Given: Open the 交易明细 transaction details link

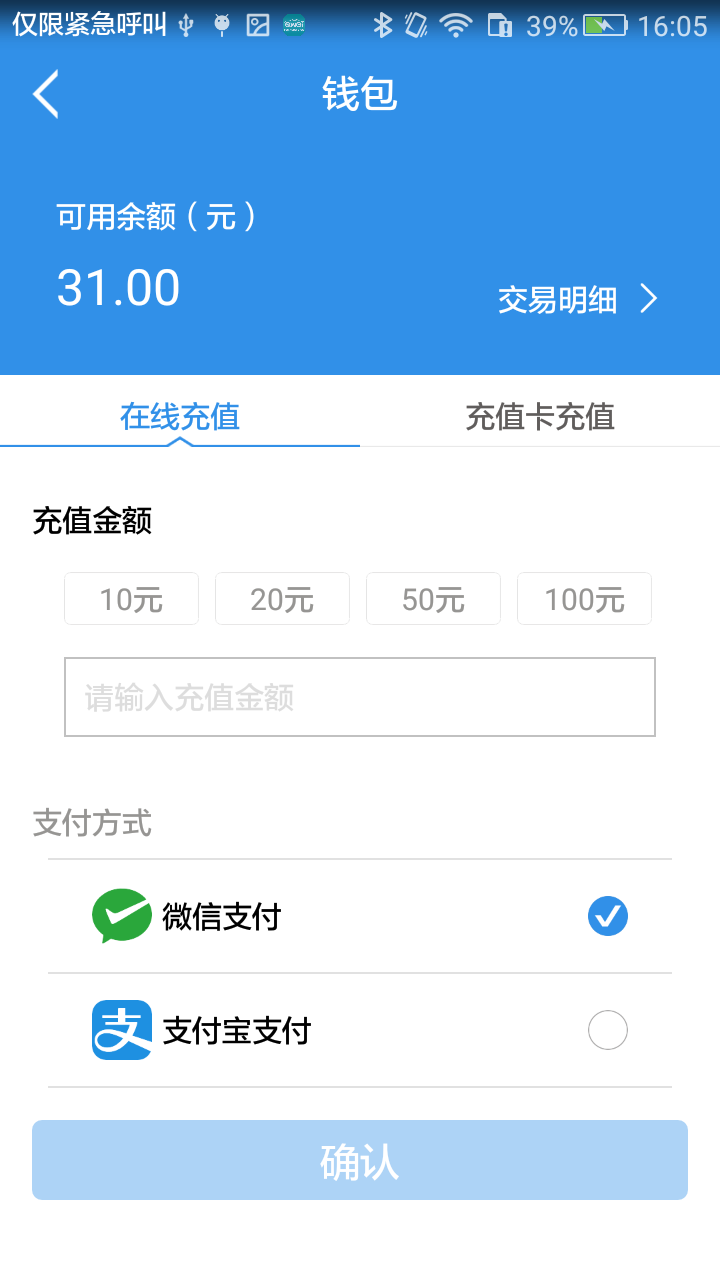Looking at the screenshot, I should (556, 298).
